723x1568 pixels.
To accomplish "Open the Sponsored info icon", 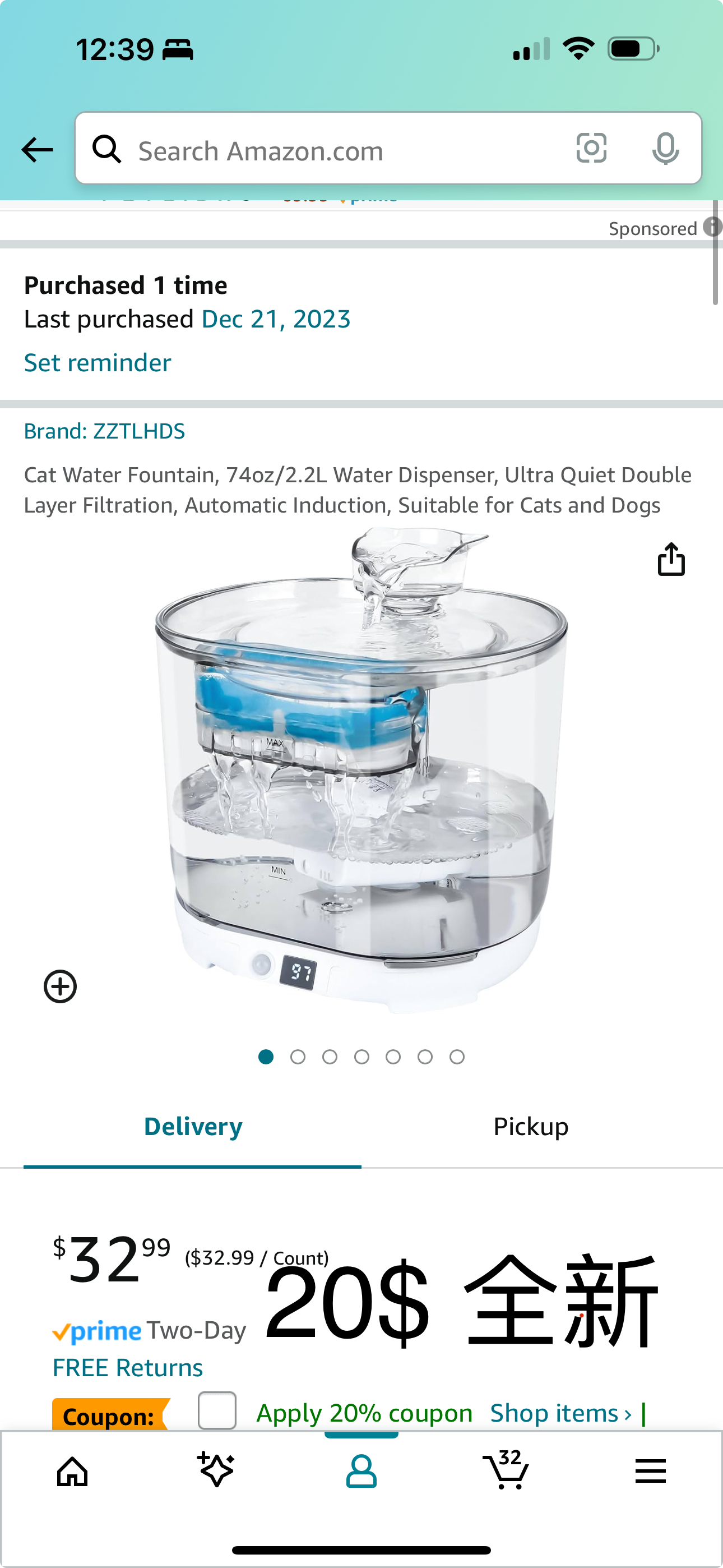I will (x=712, y=227).
